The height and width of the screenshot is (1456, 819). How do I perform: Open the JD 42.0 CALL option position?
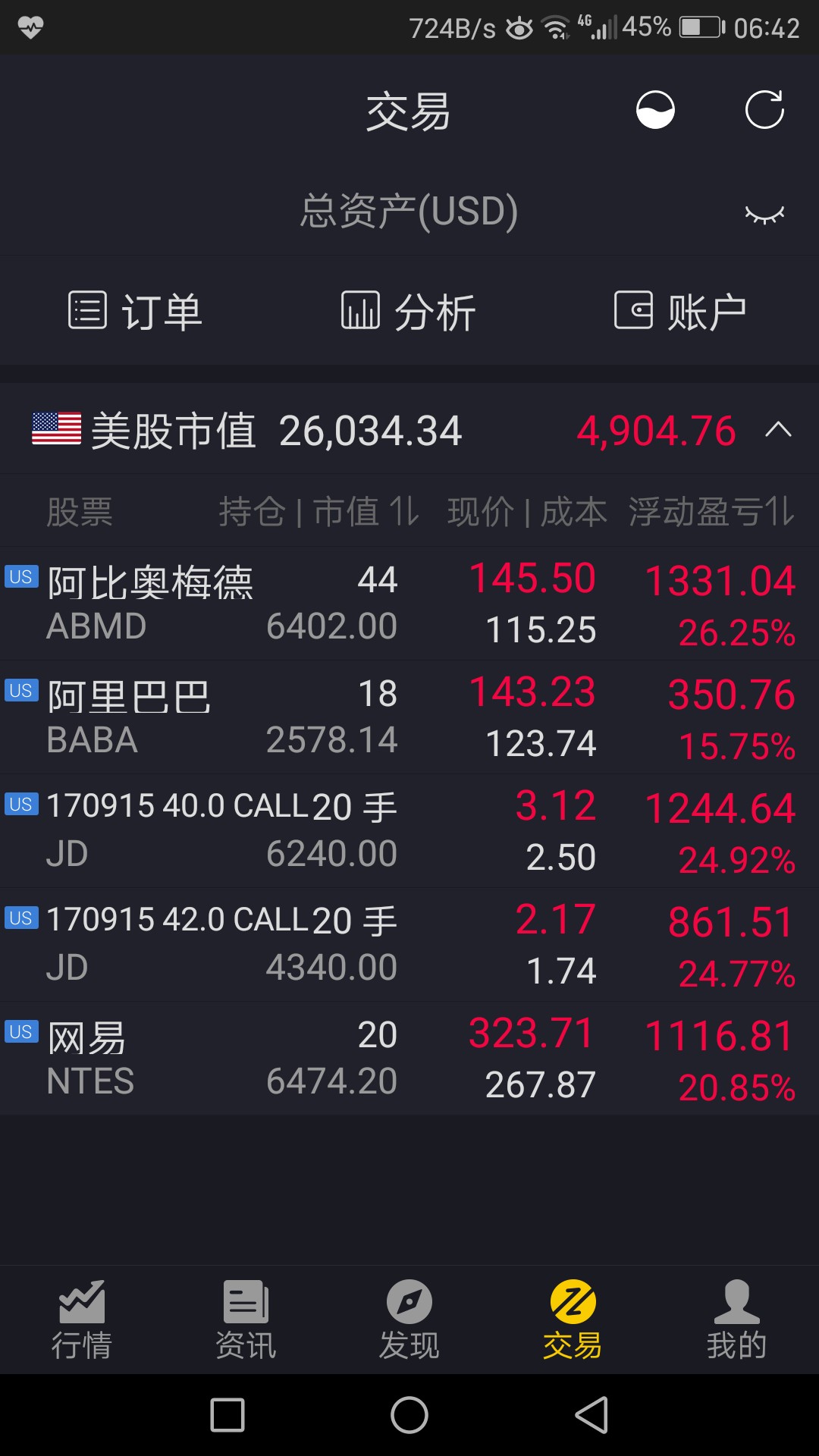409,945
